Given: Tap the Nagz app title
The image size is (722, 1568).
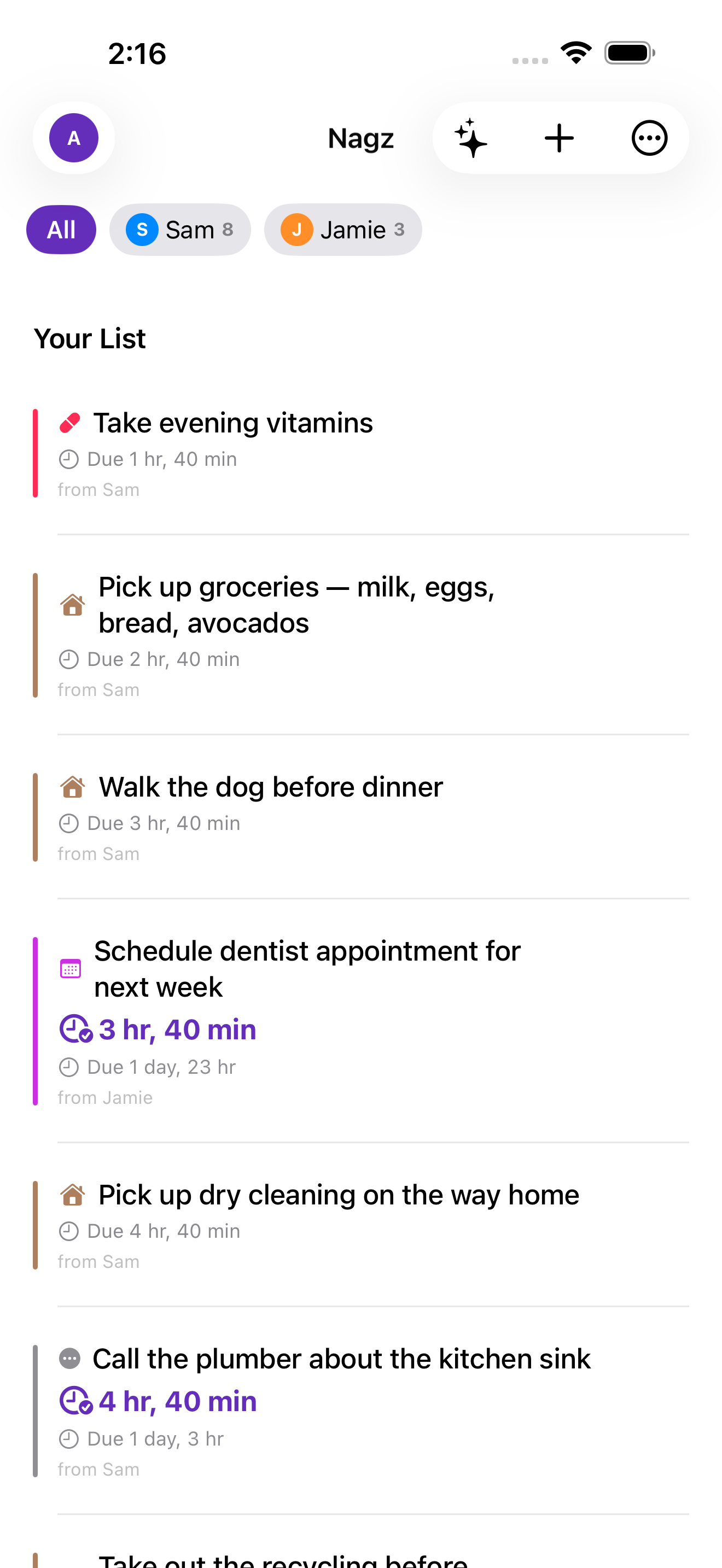Looking at the screenshot, I should 360,138.
